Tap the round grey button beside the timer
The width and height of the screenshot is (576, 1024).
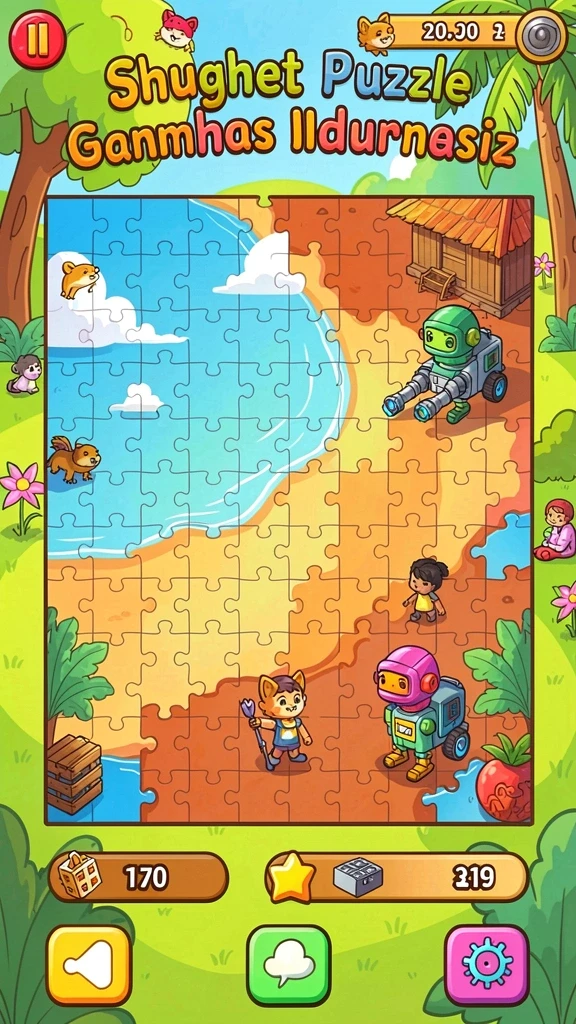click(541, 36)
